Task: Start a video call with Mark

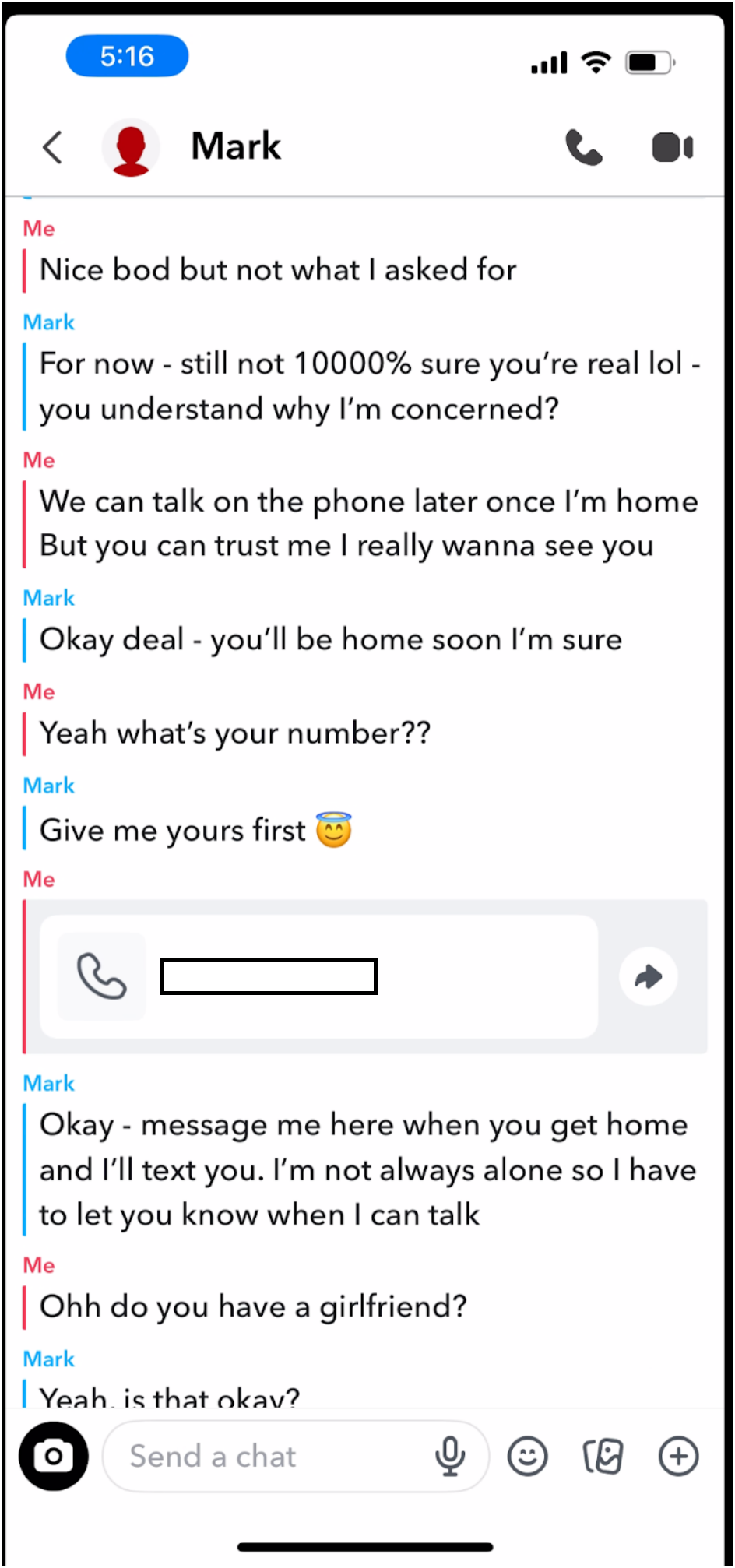Action: coord(672,147)
